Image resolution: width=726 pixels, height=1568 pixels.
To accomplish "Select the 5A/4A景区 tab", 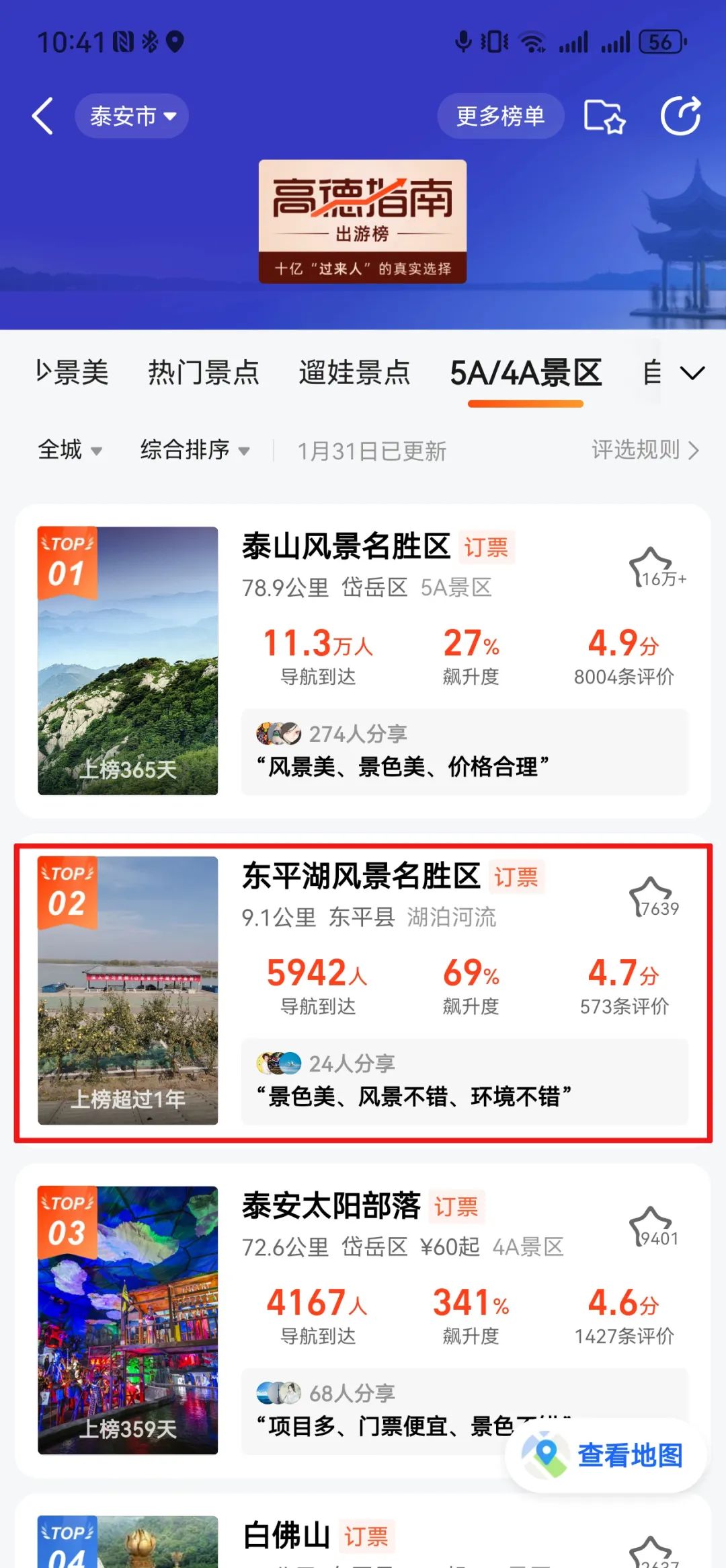I will click(x=525, y=373).
